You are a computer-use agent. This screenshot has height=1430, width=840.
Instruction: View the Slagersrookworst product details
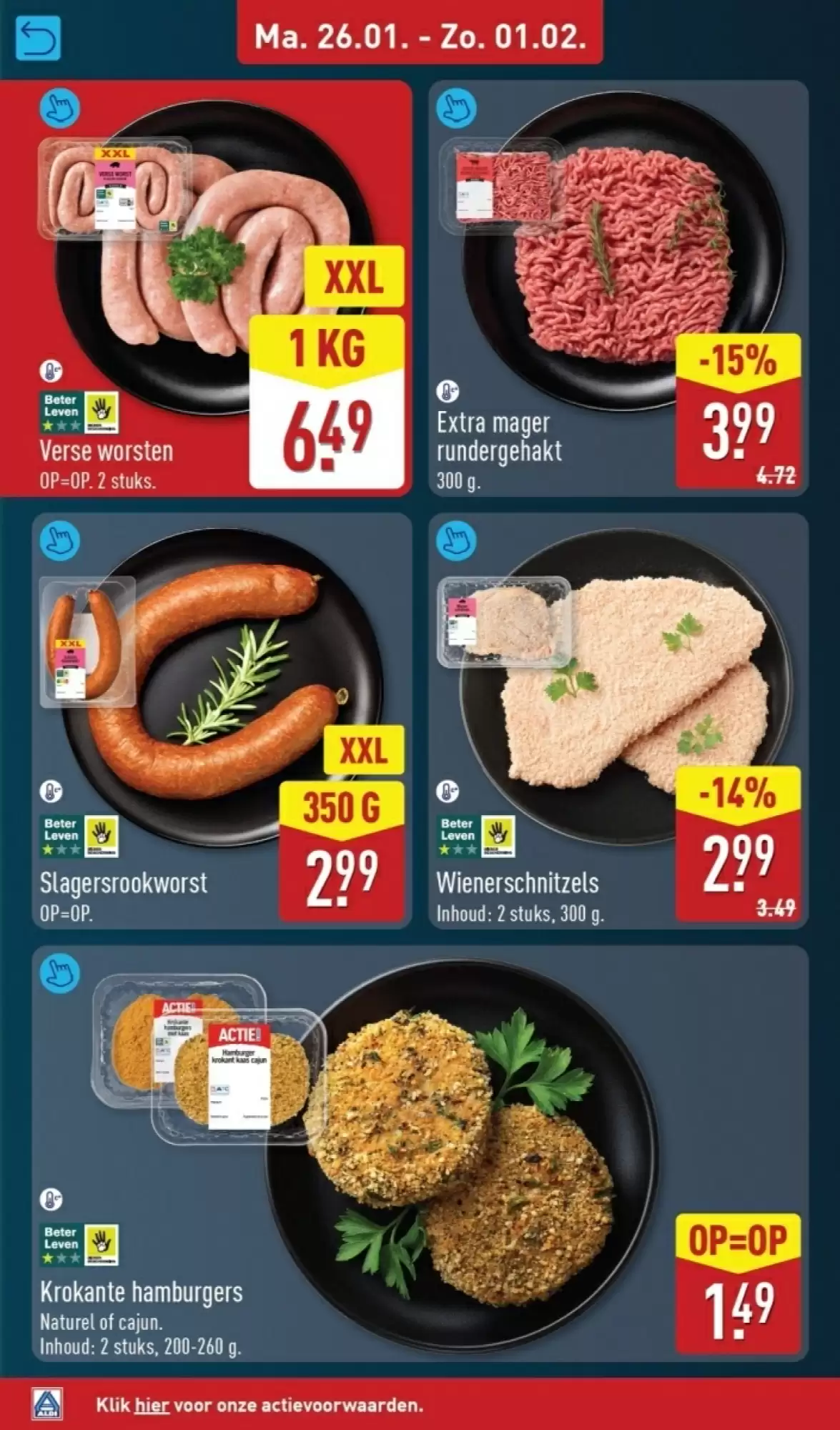click(x=222, y=719)
